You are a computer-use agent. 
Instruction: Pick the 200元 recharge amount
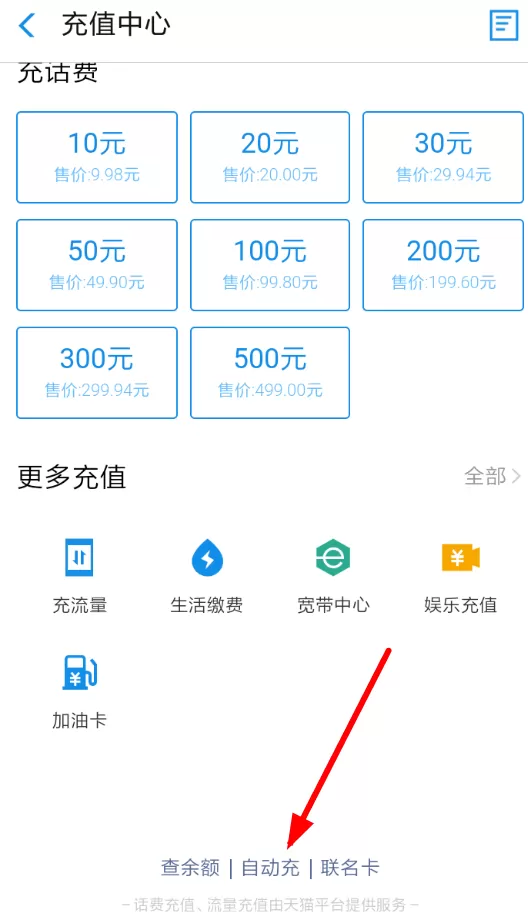443,265
